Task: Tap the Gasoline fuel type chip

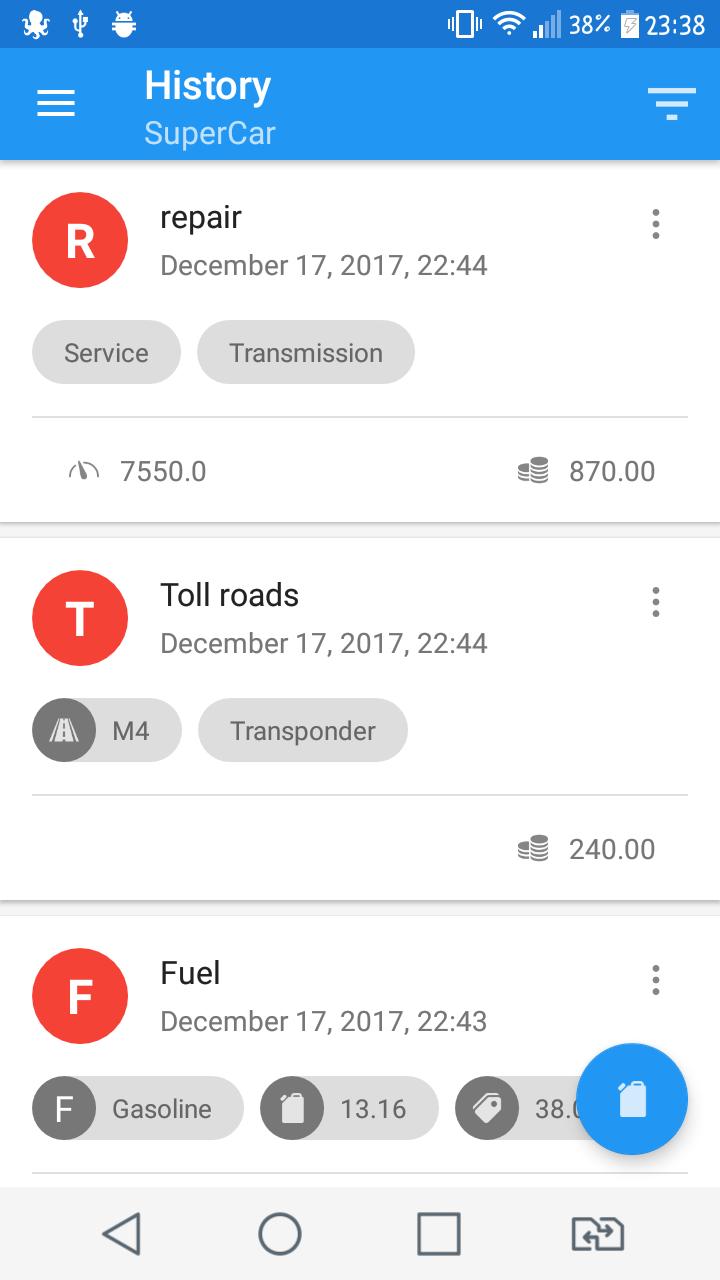Action: 137,1108
